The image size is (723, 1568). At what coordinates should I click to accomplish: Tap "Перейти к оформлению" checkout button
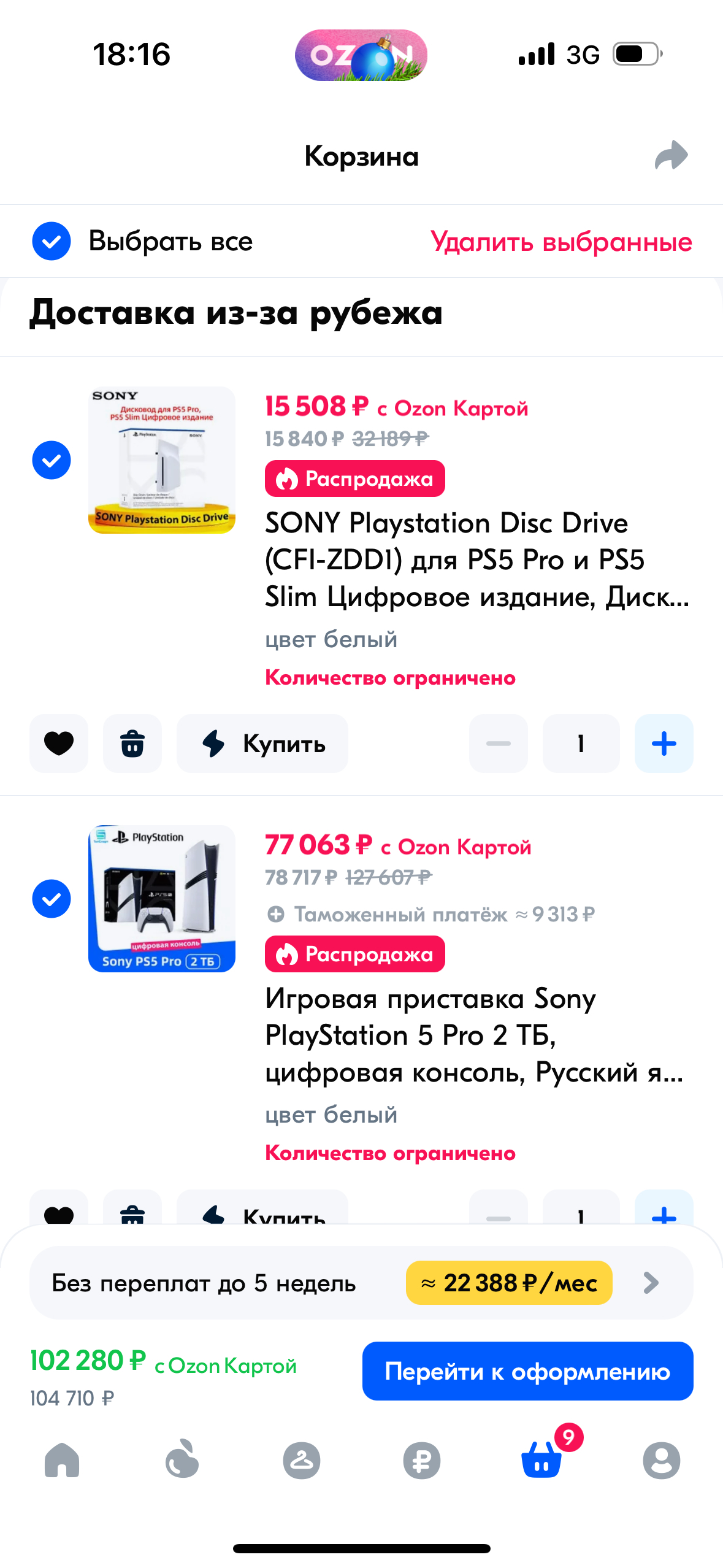[527, 1371]
